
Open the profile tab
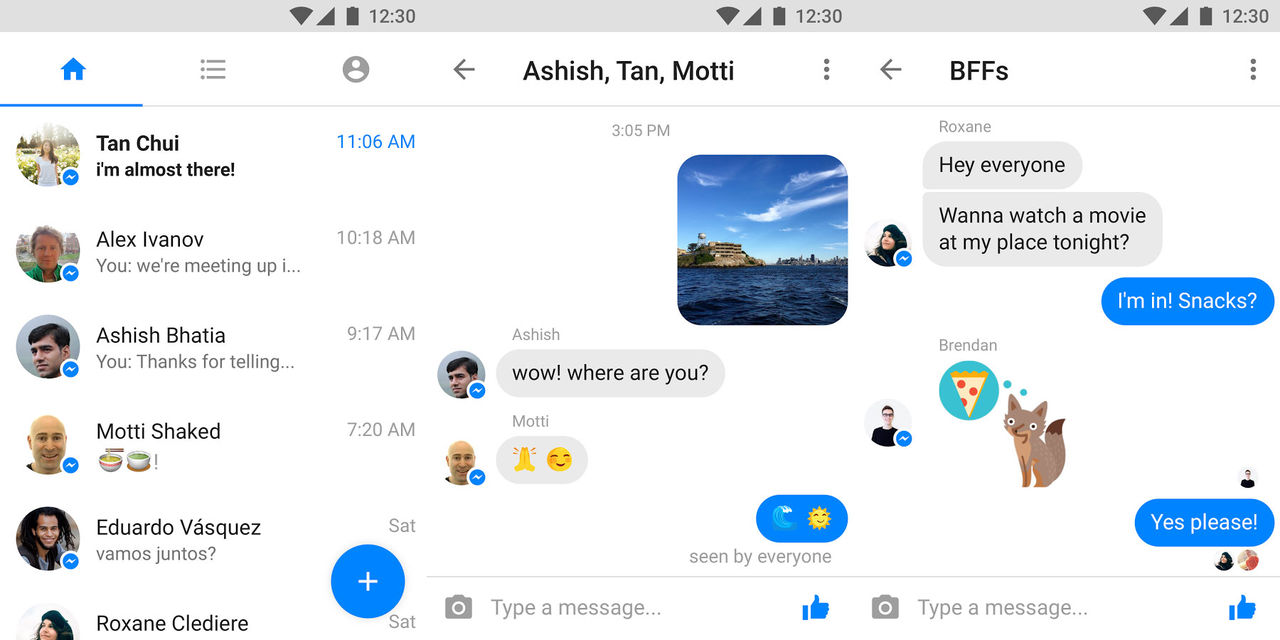[x=355, y=69]
